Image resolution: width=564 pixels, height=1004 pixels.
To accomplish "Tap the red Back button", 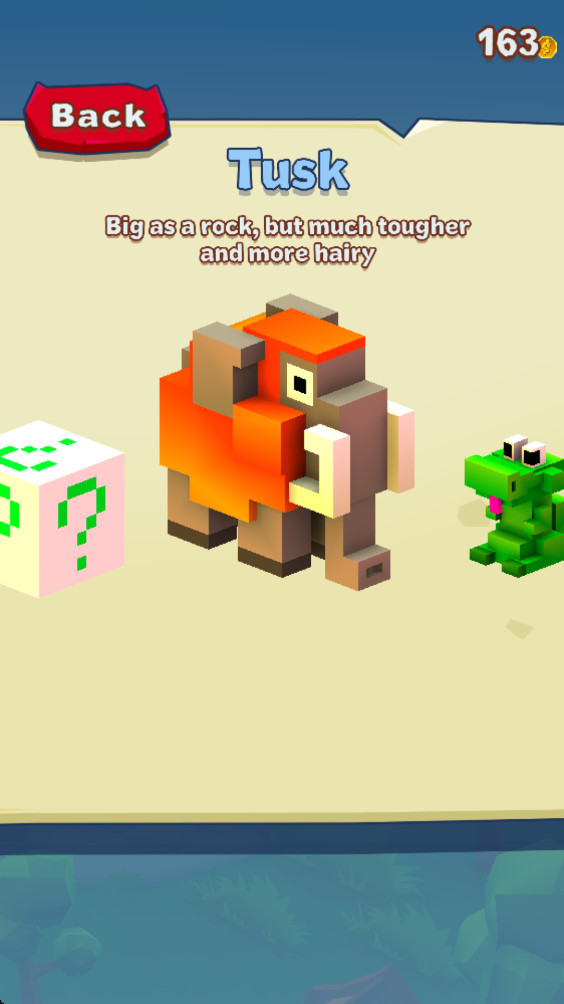I will pos(97,117).
